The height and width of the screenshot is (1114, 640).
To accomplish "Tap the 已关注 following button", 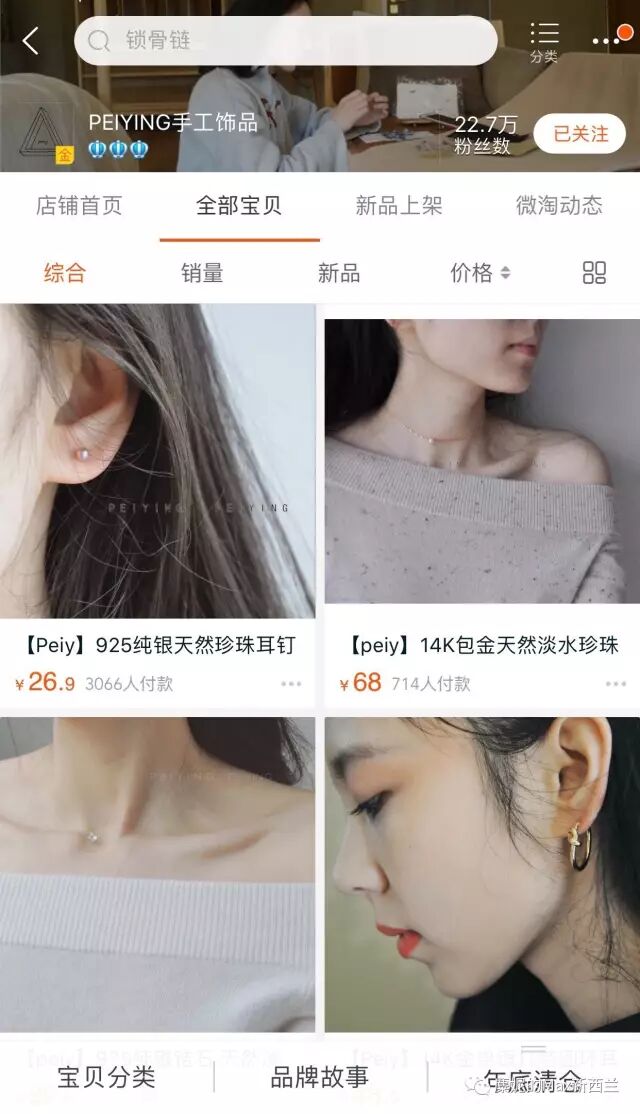I will 580,134.
